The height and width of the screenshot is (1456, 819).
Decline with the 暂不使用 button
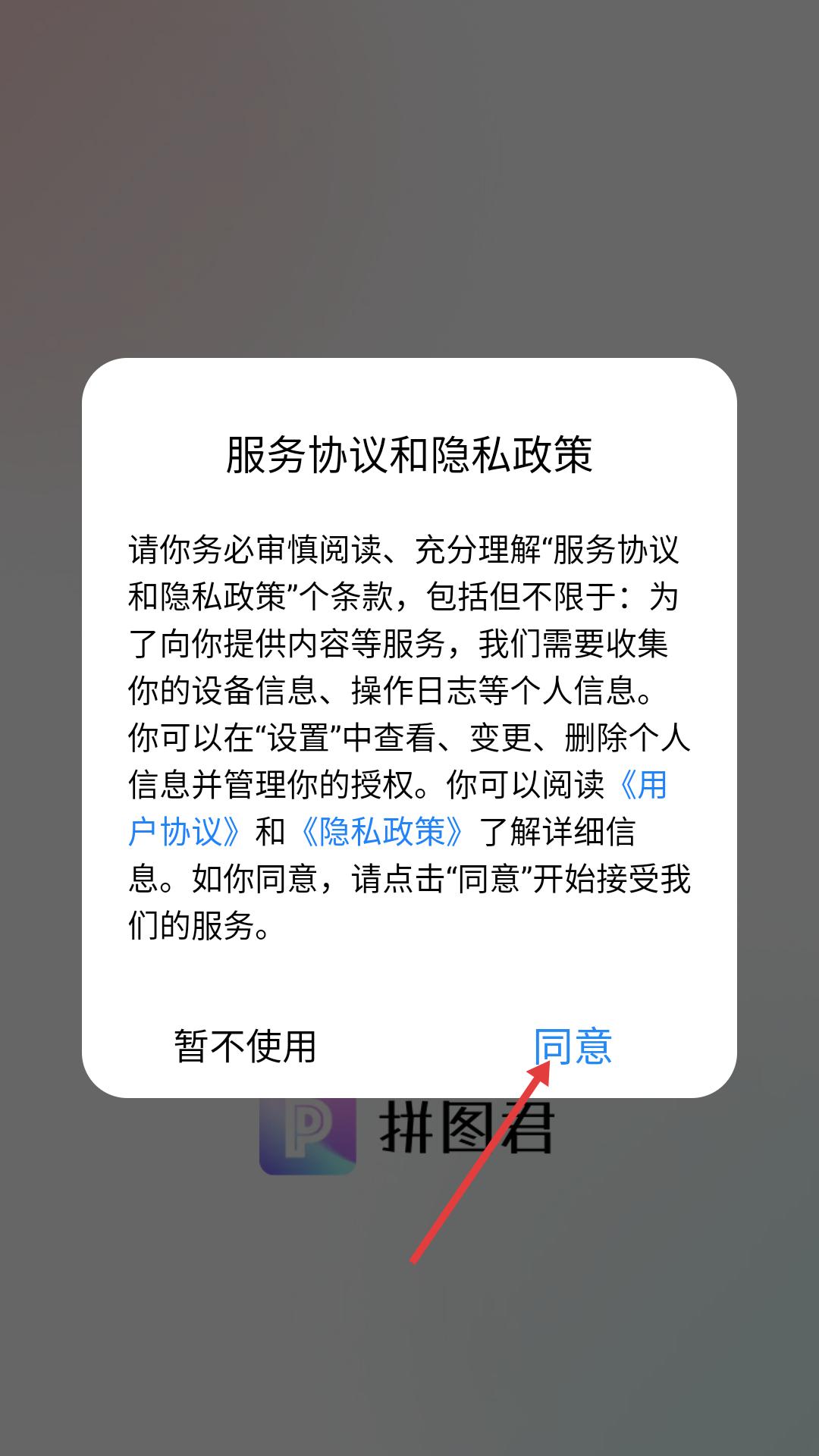[x=245, y=1046]
